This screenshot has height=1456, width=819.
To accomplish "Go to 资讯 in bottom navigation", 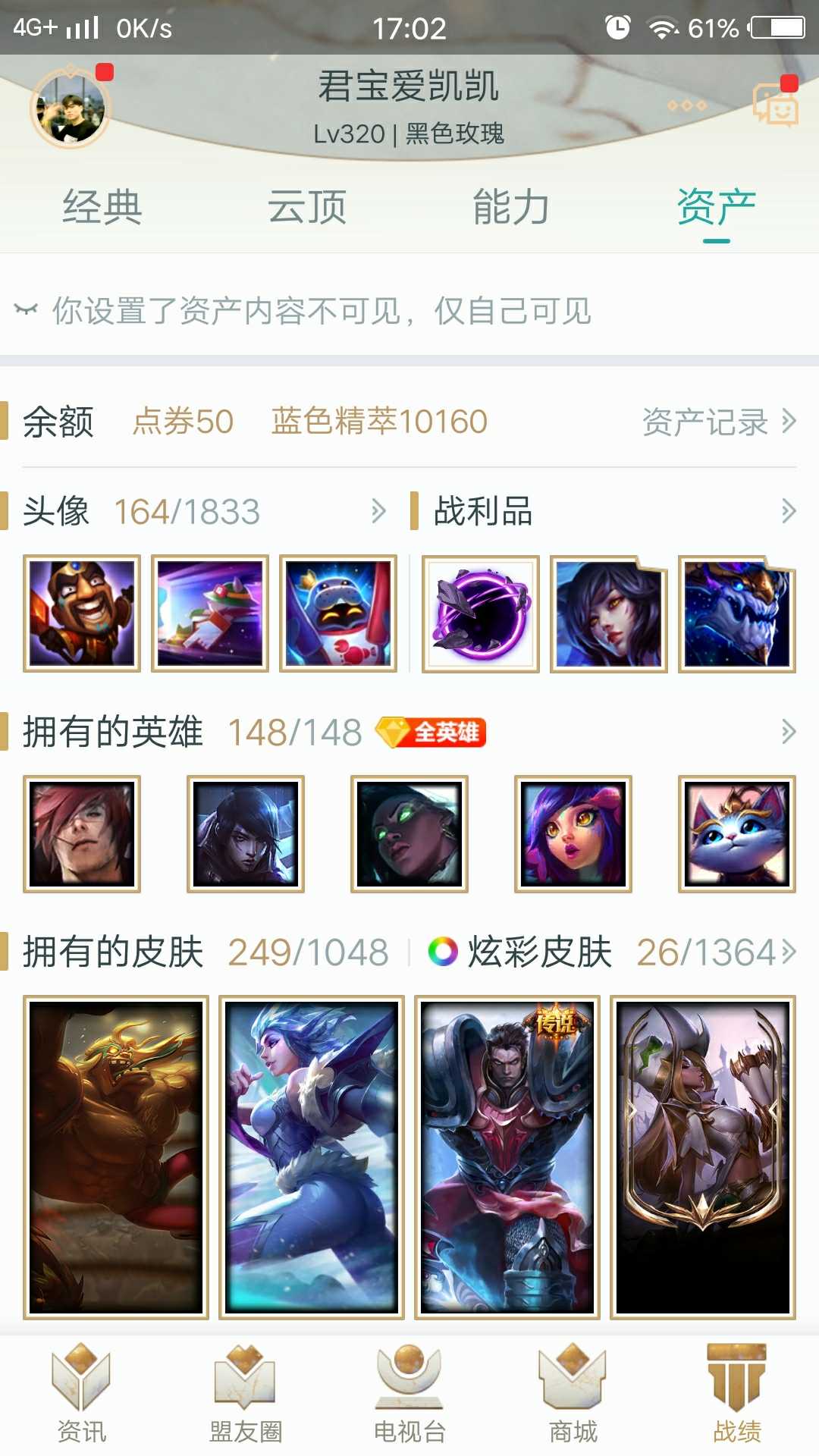I will (81, 1394).
